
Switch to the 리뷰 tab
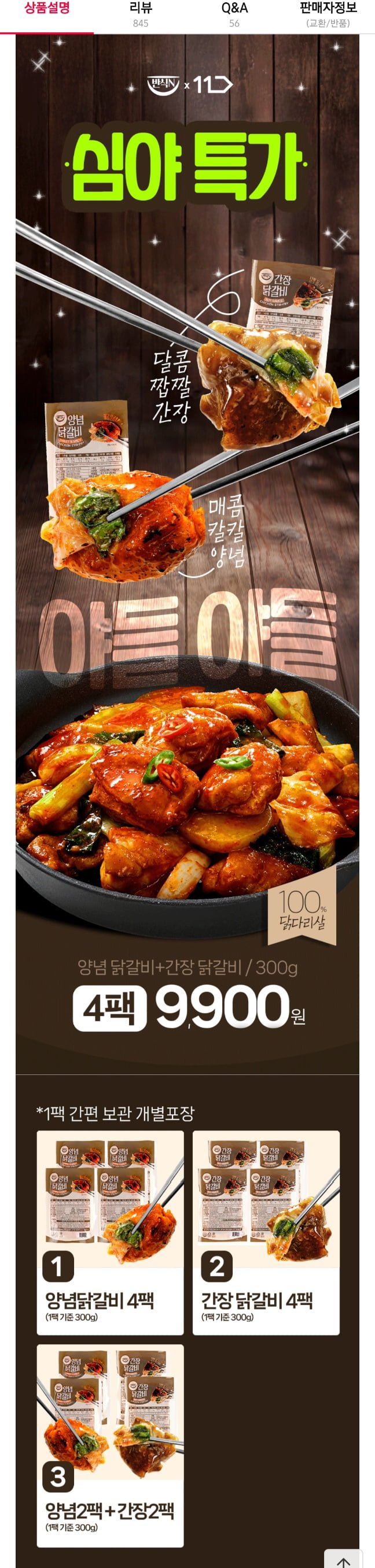pos(140,15)
